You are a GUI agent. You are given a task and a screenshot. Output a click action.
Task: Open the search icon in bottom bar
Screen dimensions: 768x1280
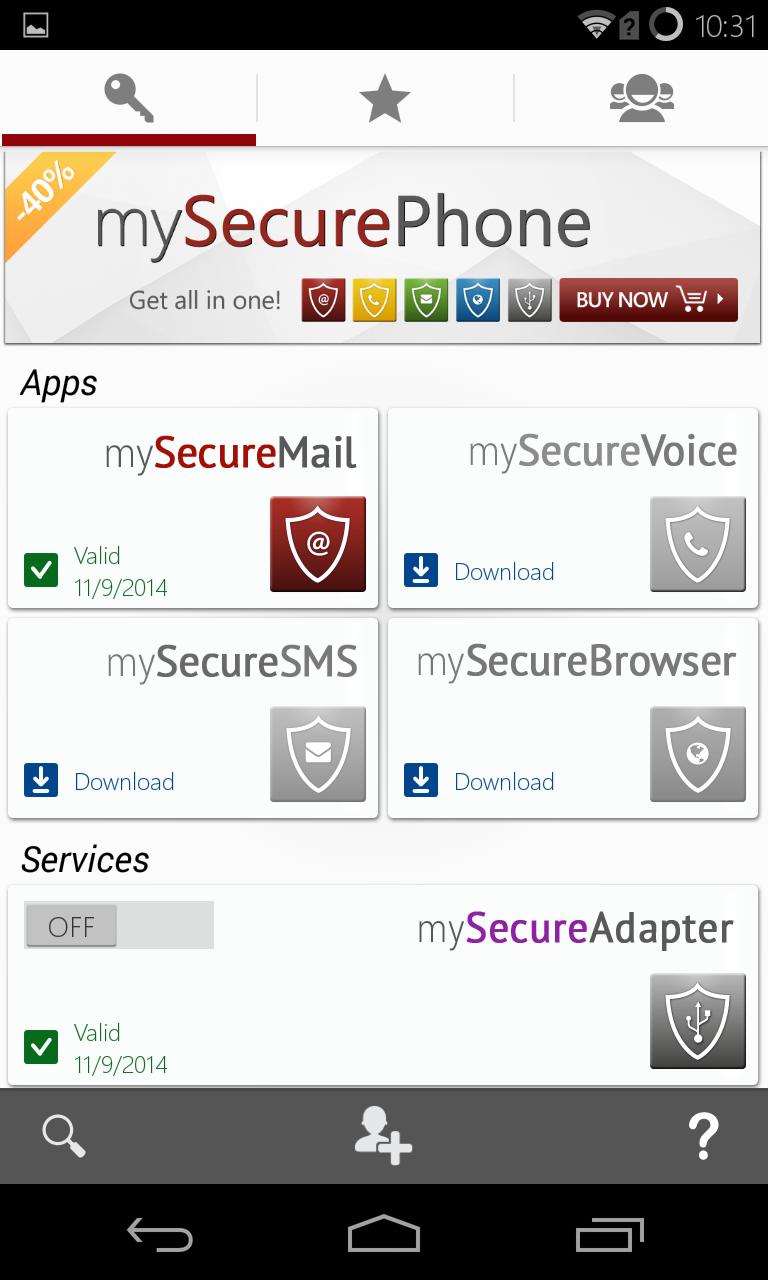click(64, 1136)
